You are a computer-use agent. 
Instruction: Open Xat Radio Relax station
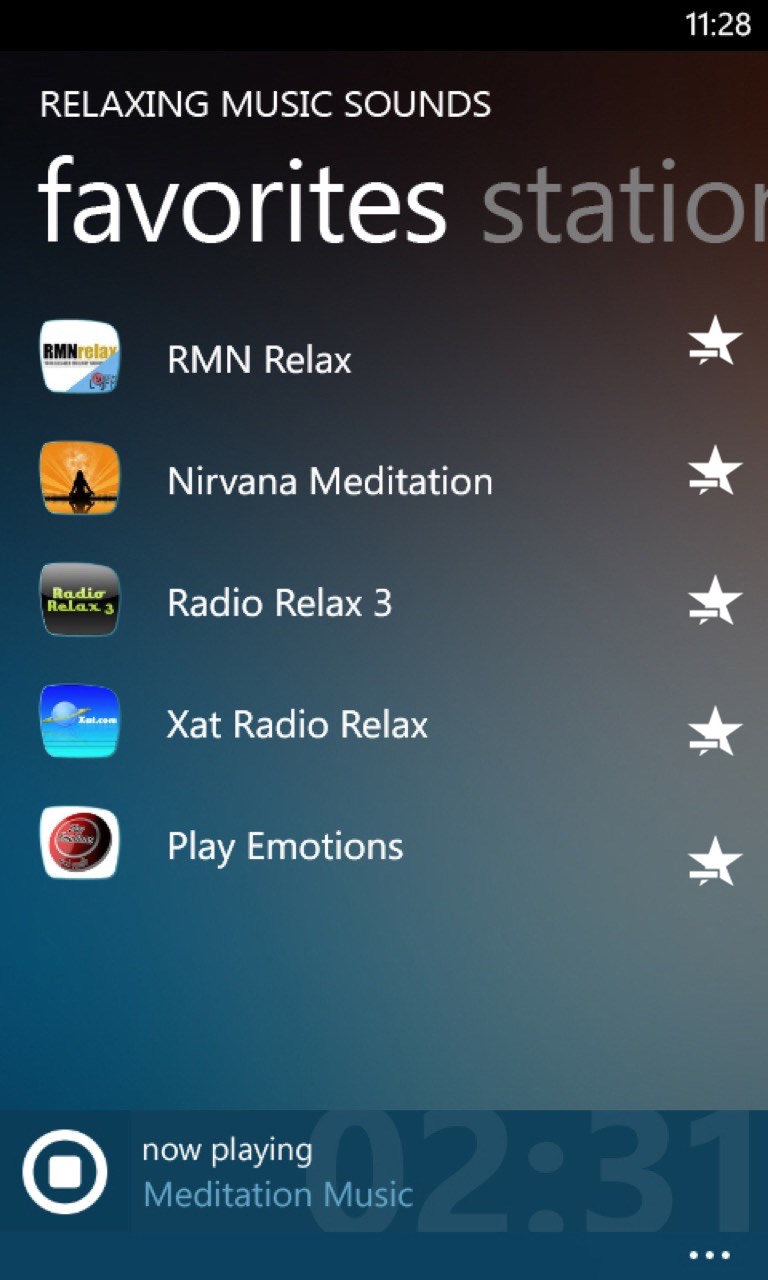(x=297, y=725)
